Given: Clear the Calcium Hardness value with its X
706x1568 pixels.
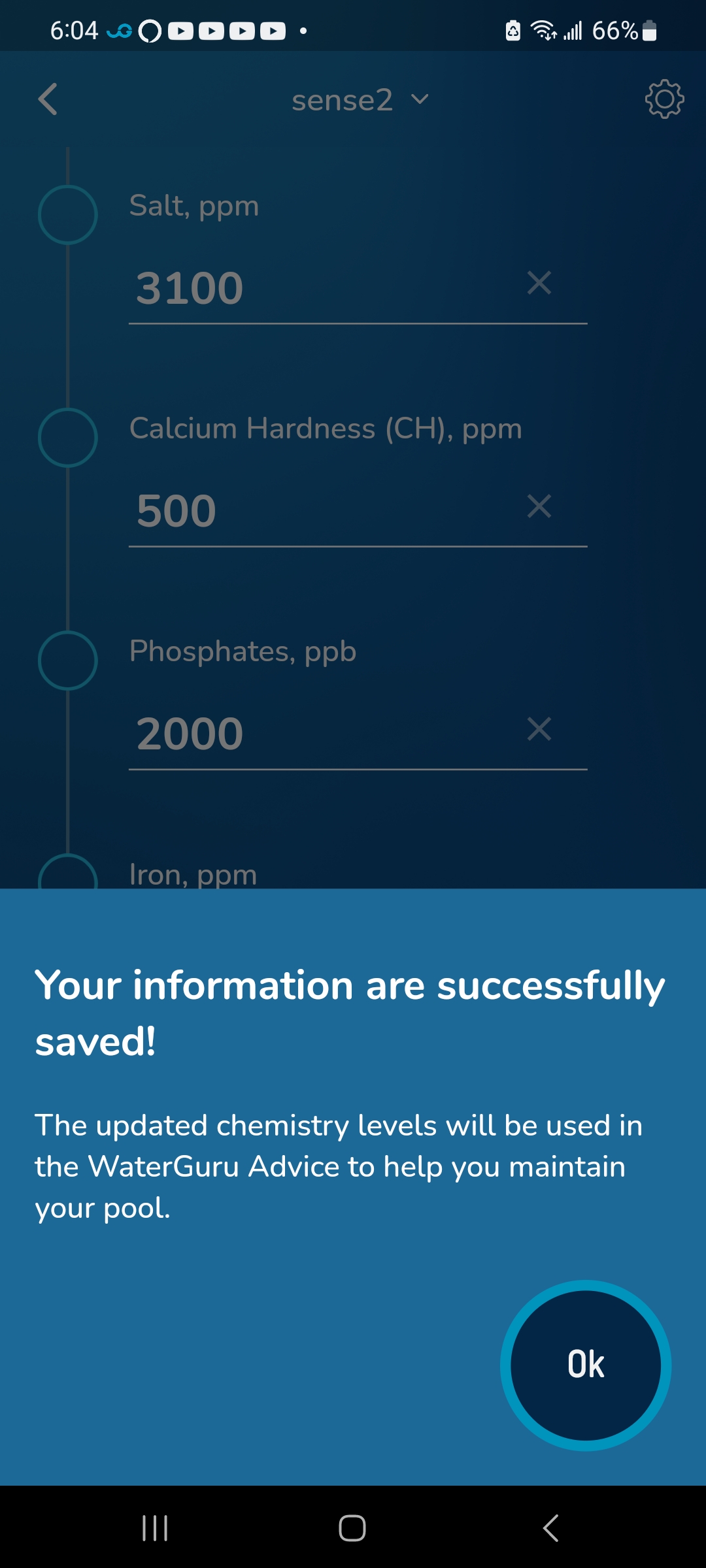Looking at the screenshot, I should point(540,506).
